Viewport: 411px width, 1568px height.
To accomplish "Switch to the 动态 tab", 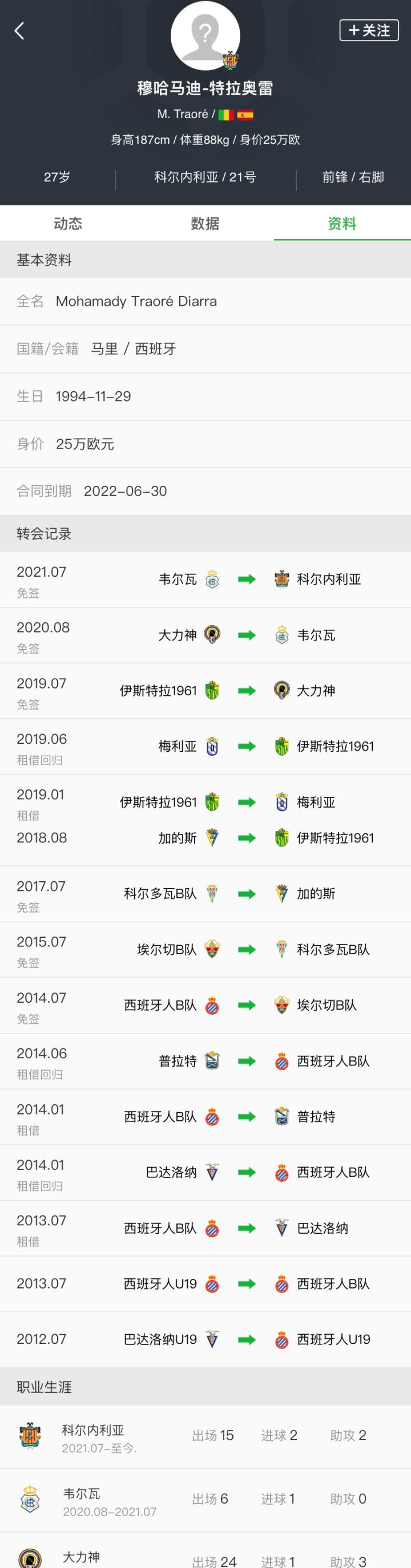I will click(x=67, y=224).
